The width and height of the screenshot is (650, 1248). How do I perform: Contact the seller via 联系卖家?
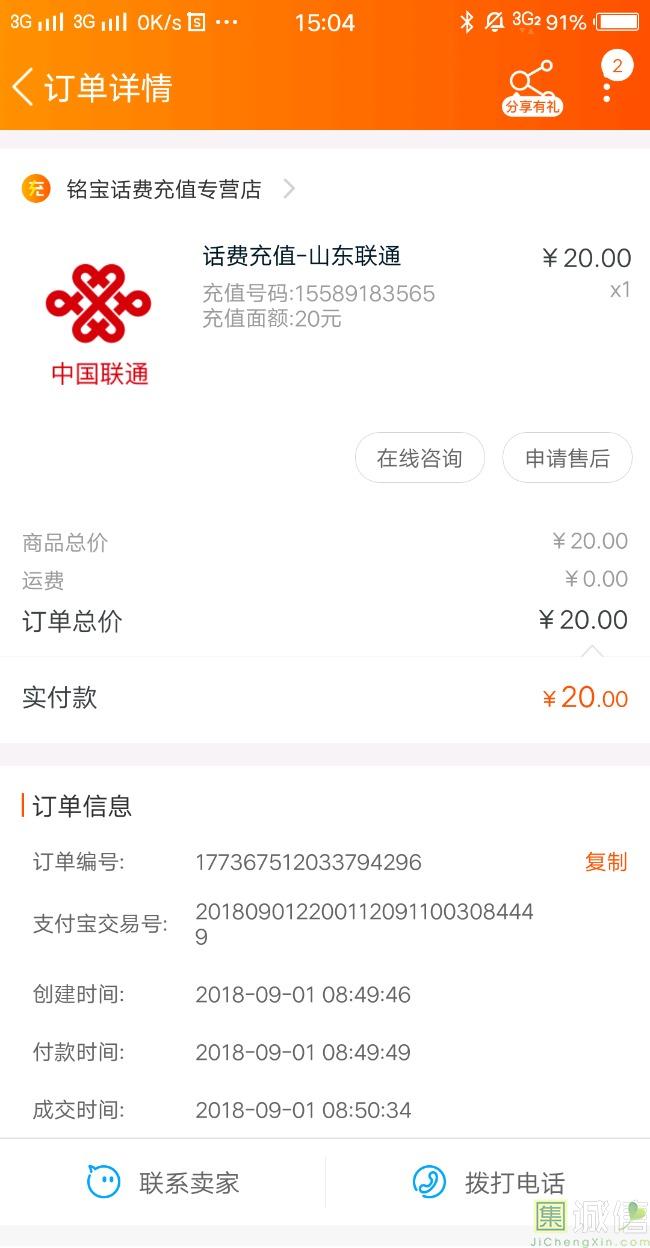pos(163,1183)
